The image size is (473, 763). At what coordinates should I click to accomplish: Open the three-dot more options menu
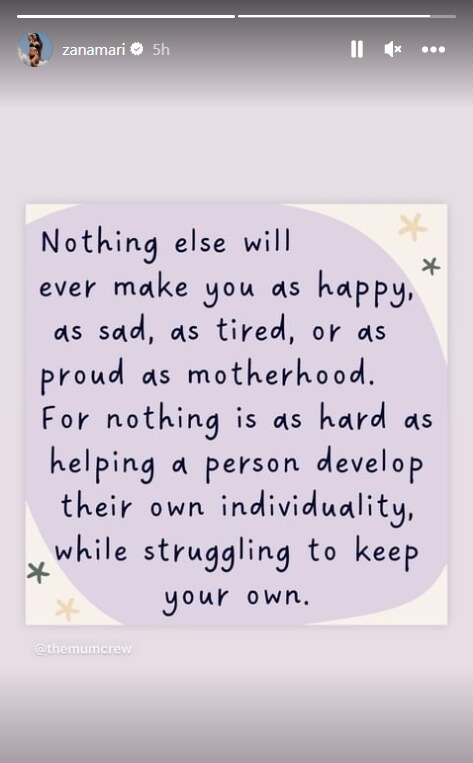point(433,49)
